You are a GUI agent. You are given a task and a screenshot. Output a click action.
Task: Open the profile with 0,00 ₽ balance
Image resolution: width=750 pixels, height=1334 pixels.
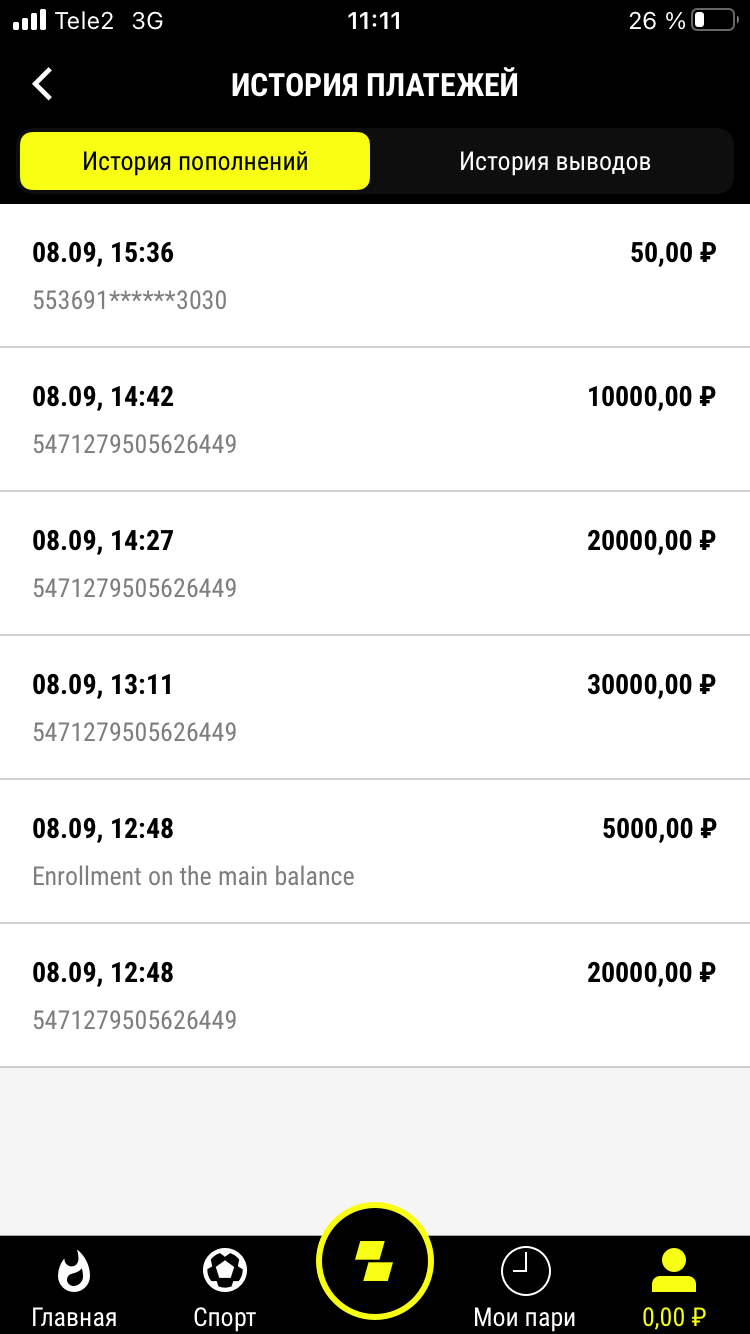[674, 1288]
